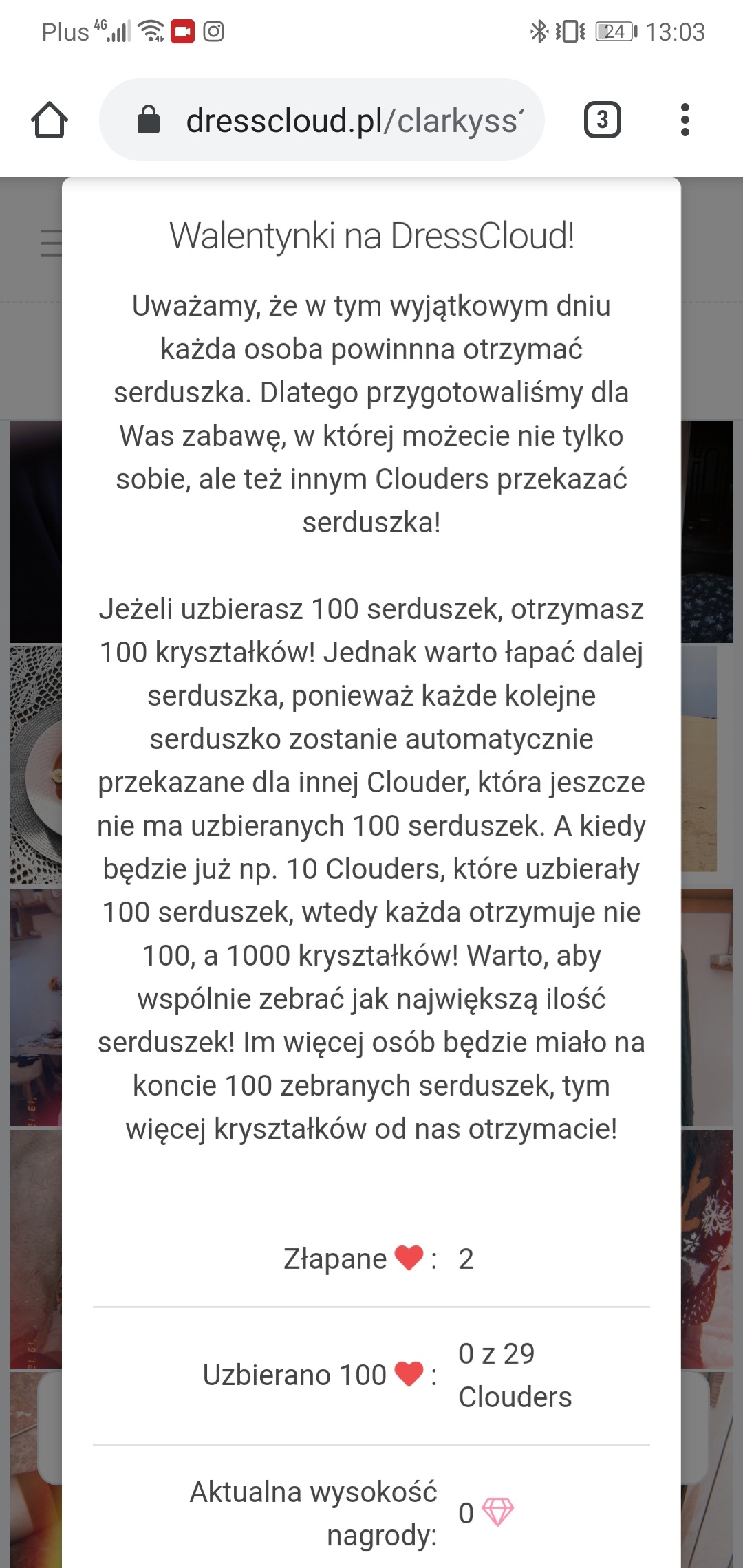Tap the red heart next to Złapane
Viewport: 743px width, 1568px height.
tap(408, 1259)
